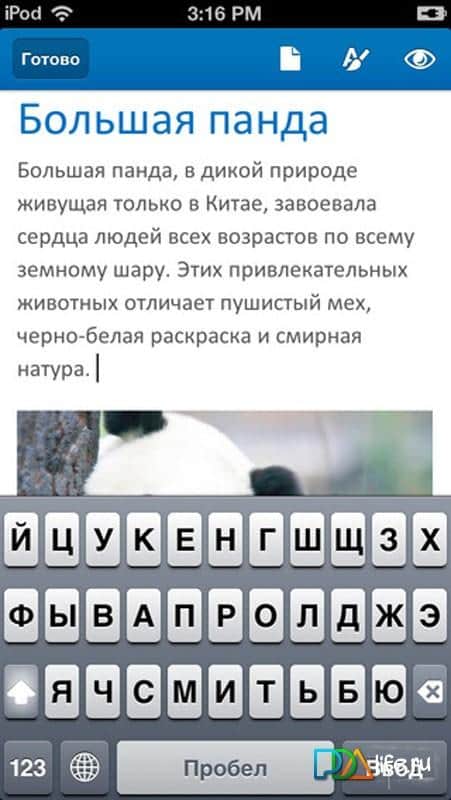The width and height of the screenshot is (451, 800).
Task: Hit the backspace key
Action: point(430,692)
